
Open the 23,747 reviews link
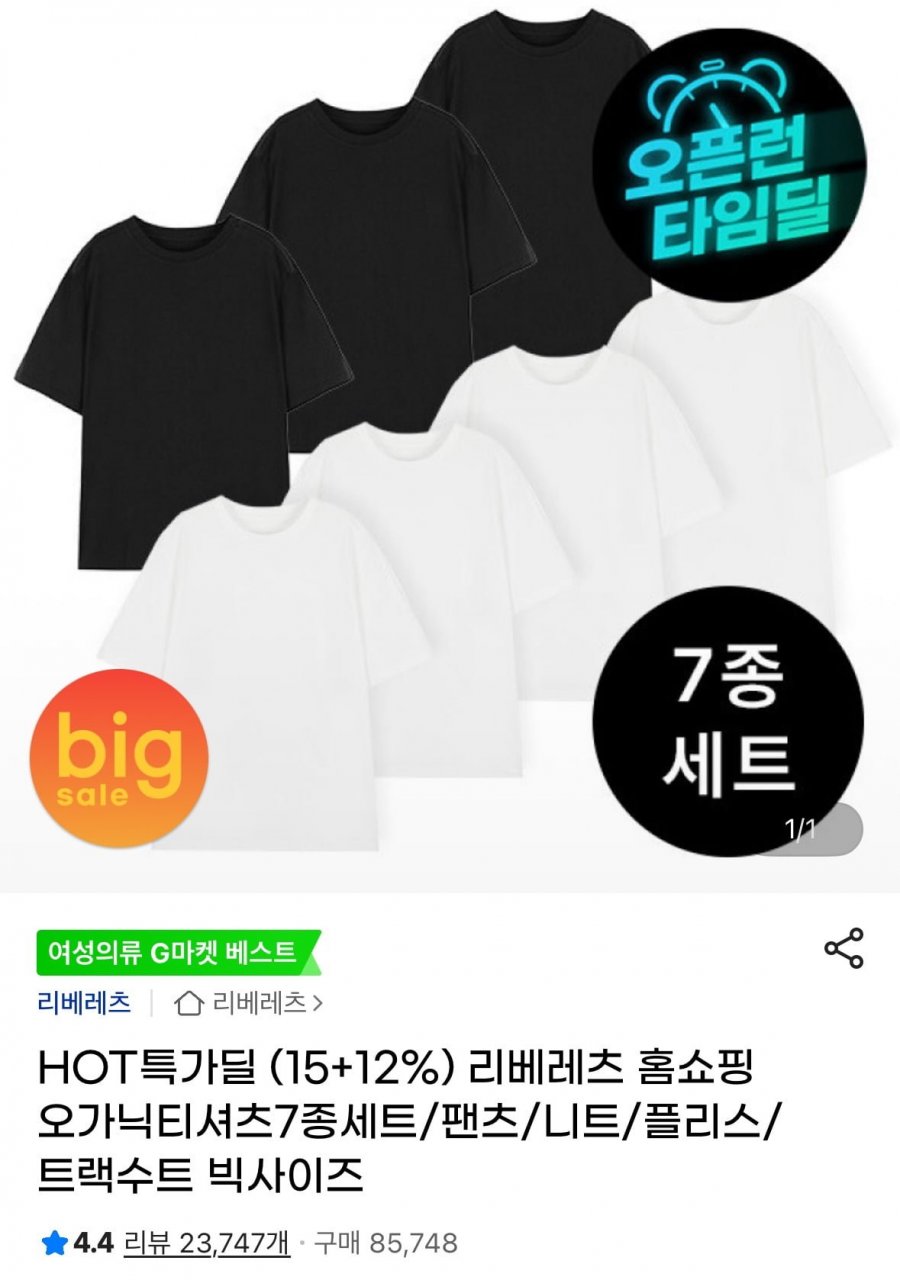pyautogui.click(x=206, y=1243)
